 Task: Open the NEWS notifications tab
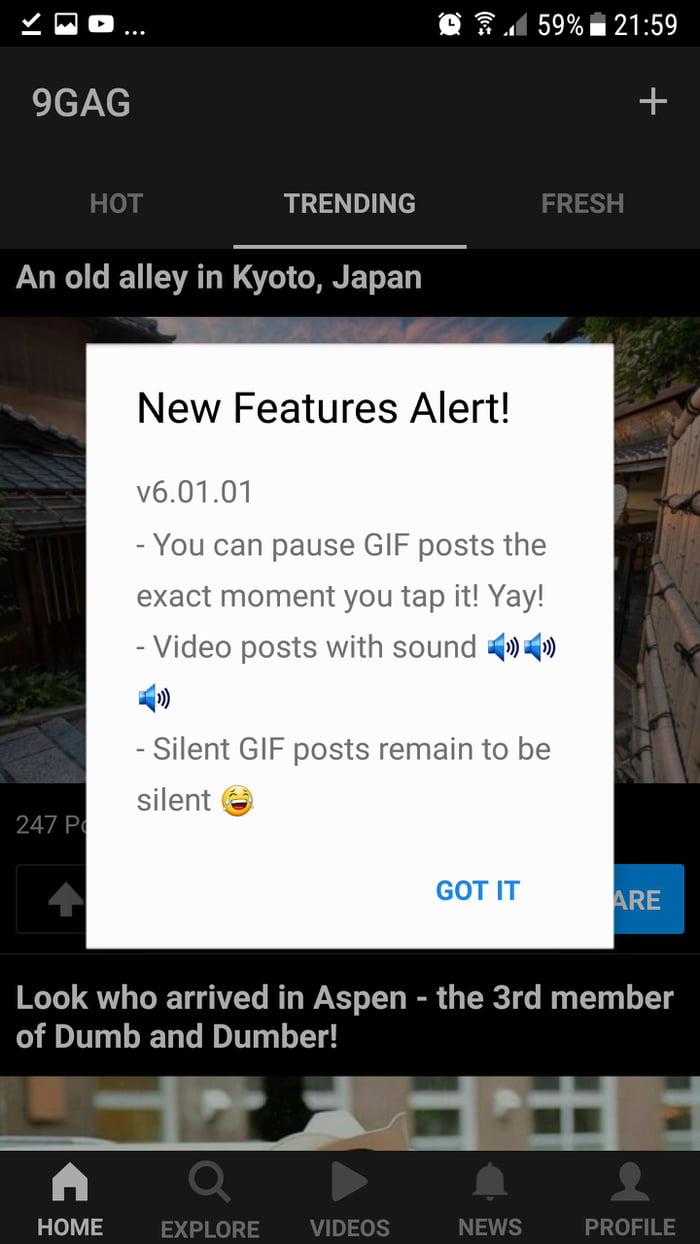pos(490,1198)
